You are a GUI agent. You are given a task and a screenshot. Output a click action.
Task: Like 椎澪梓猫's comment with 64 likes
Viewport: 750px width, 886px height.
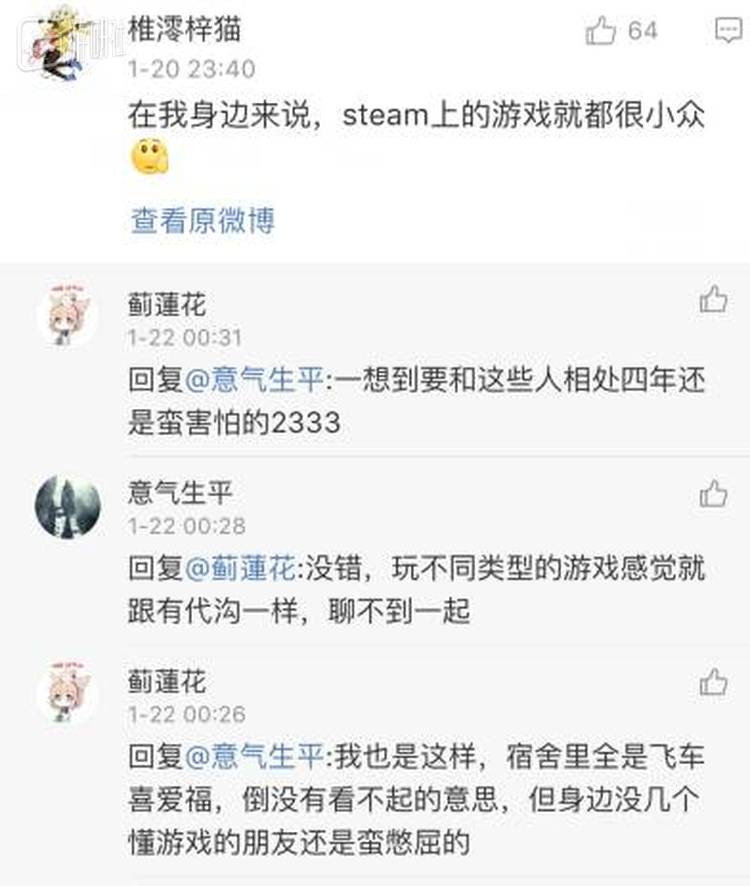pos(602,31)
